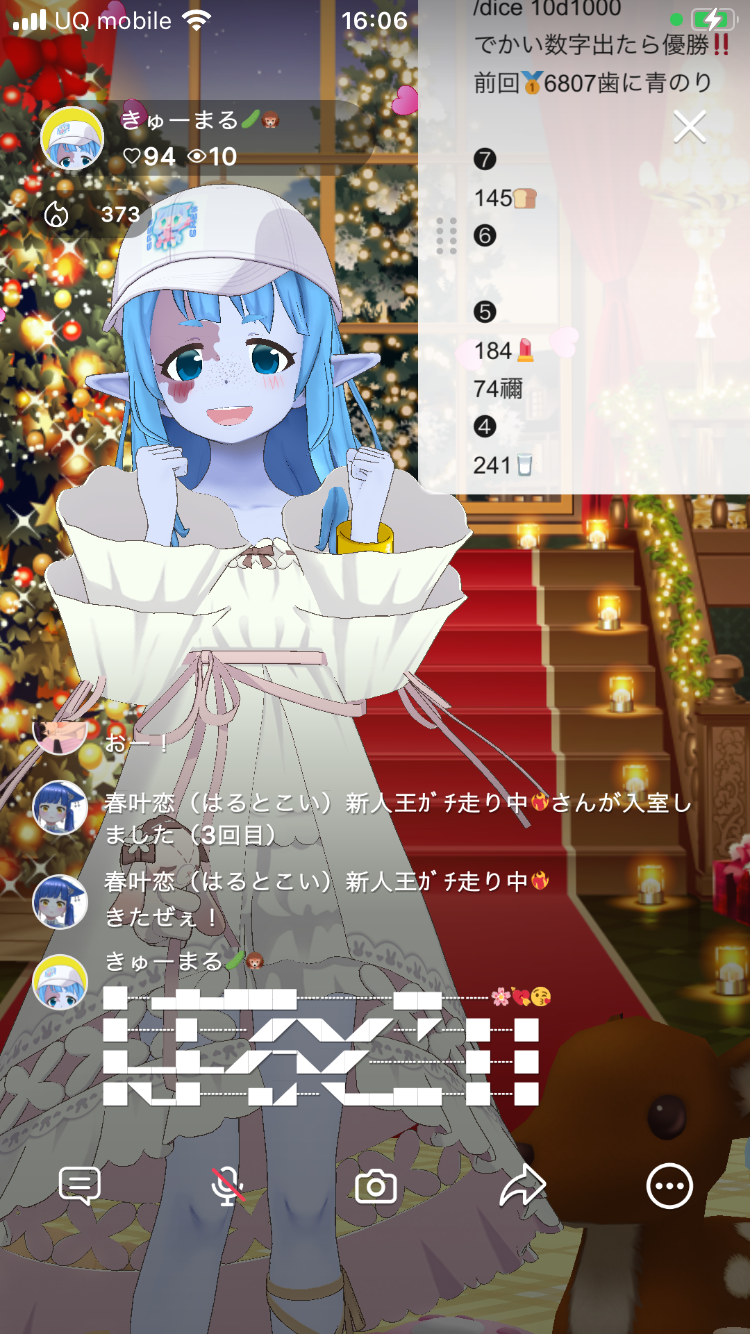Open 春叶恋's avatar beside きたぜぇ! comment
This screenshot has width=750, height=1334.
pos(59,901)
